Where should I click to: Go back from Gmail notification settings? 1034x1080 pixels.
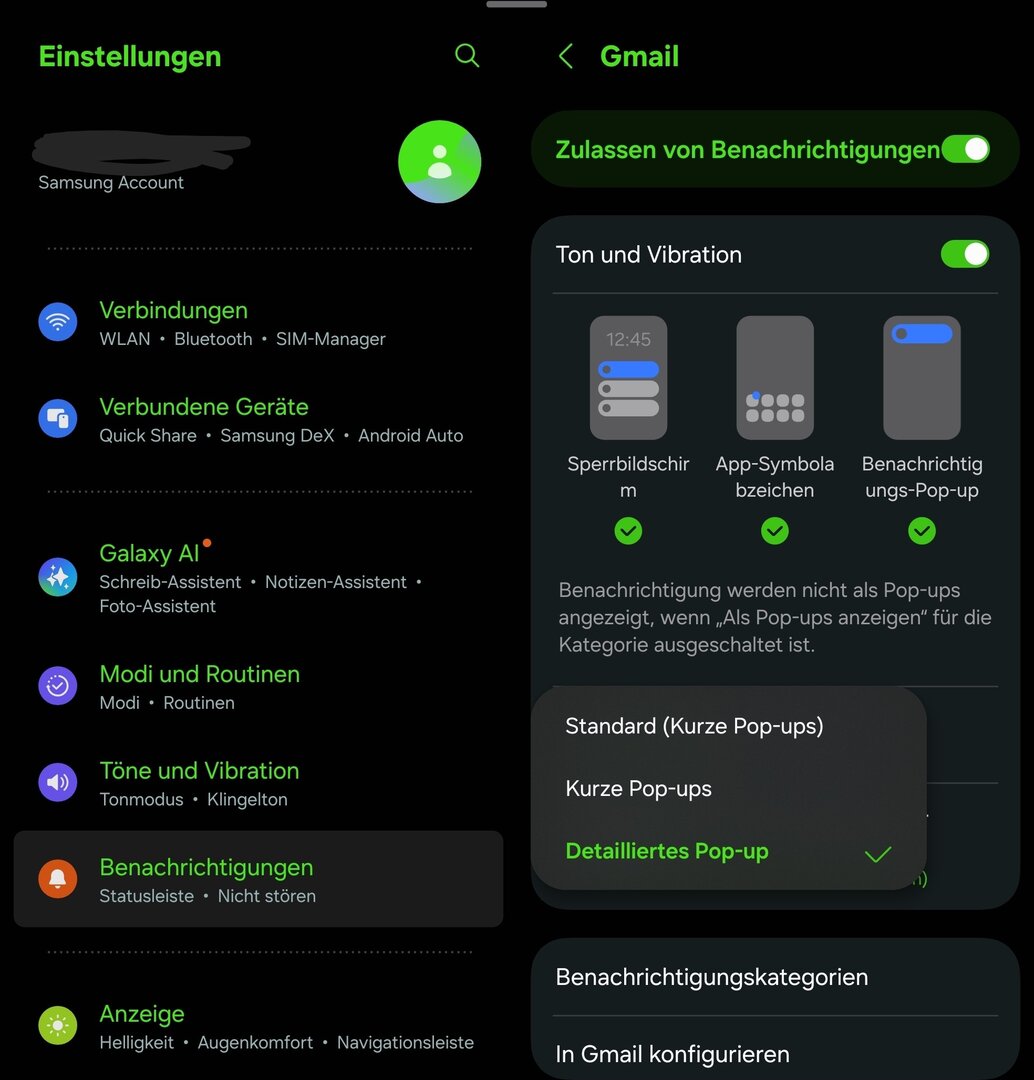[x=566, y=56]
